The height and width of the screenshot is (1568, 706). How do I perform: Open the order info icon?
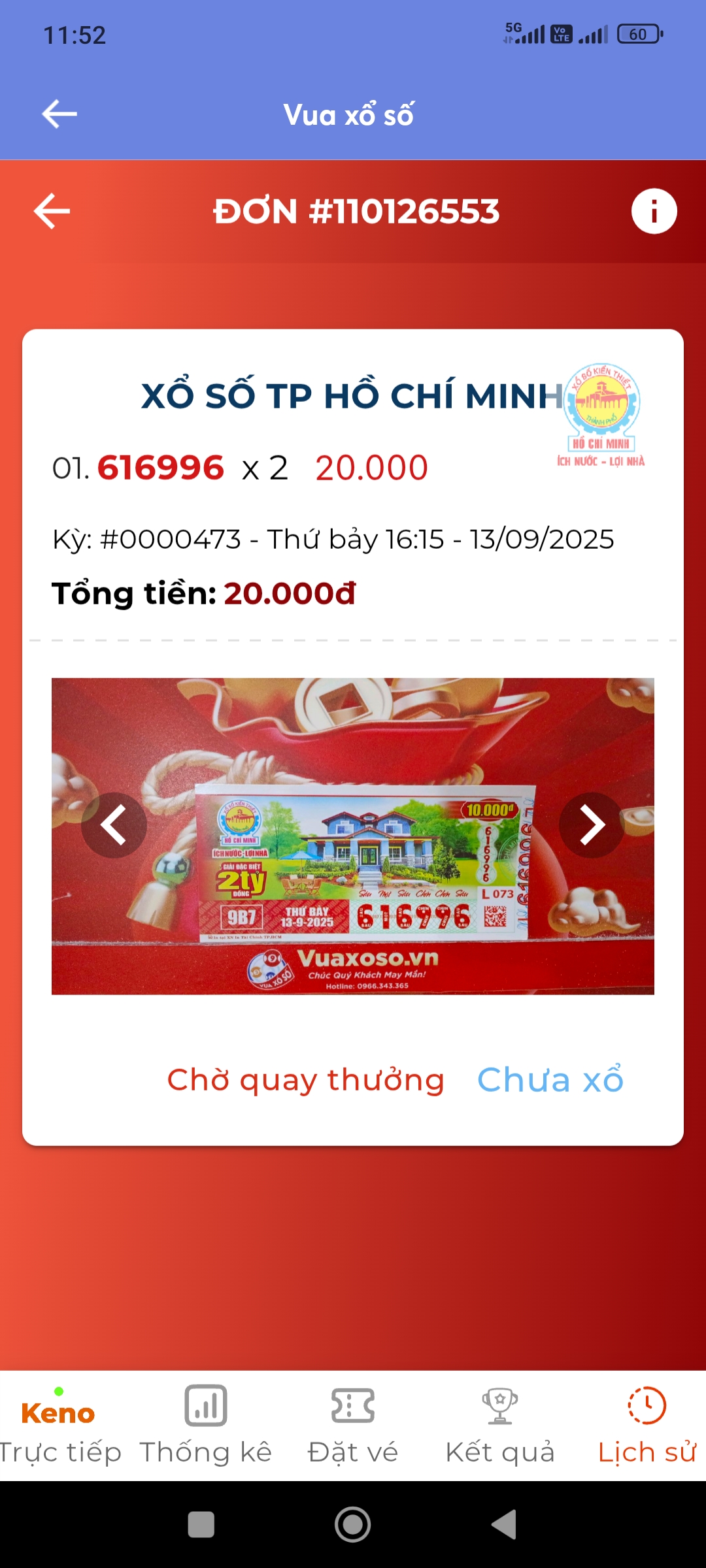coord(654,211)
